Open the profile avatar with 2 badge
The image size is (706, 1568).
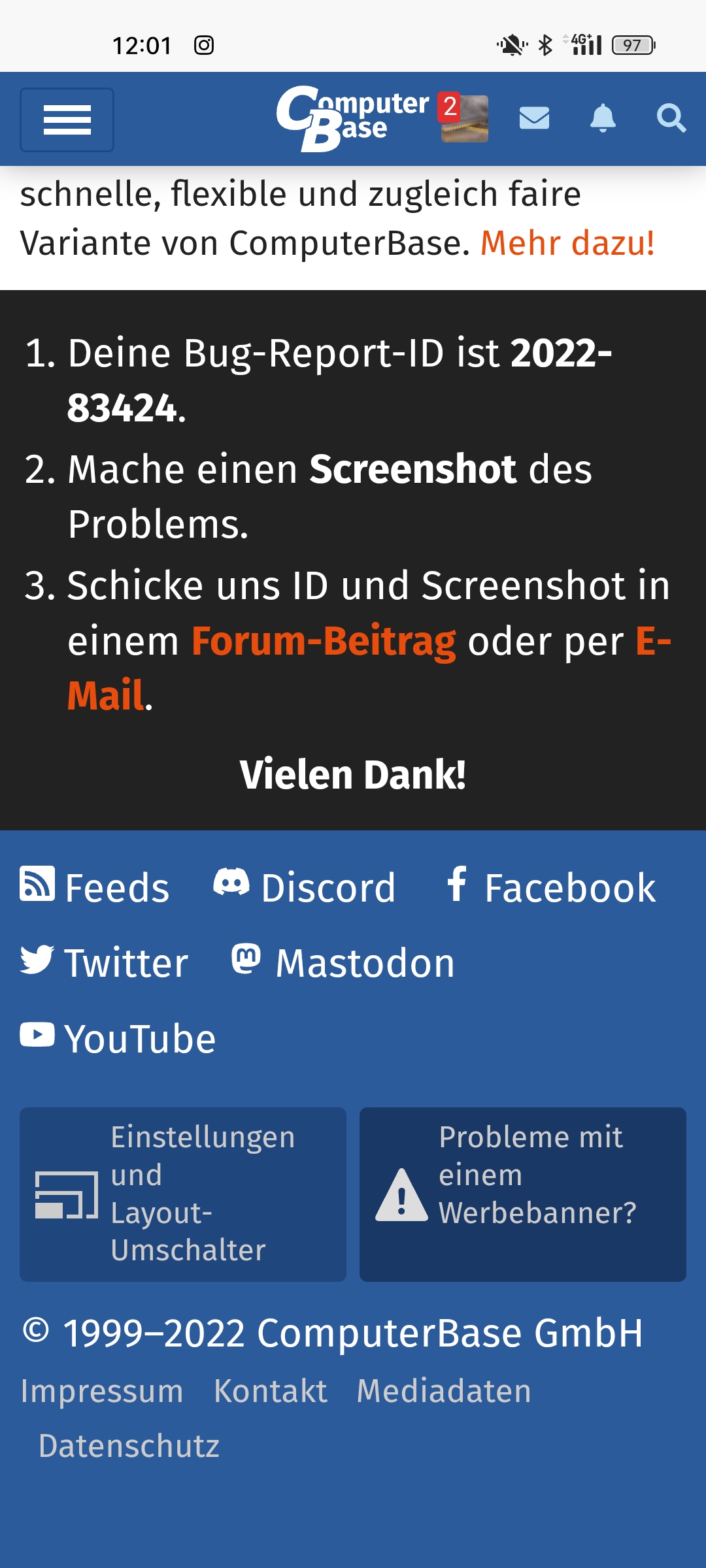coord(464,118)
